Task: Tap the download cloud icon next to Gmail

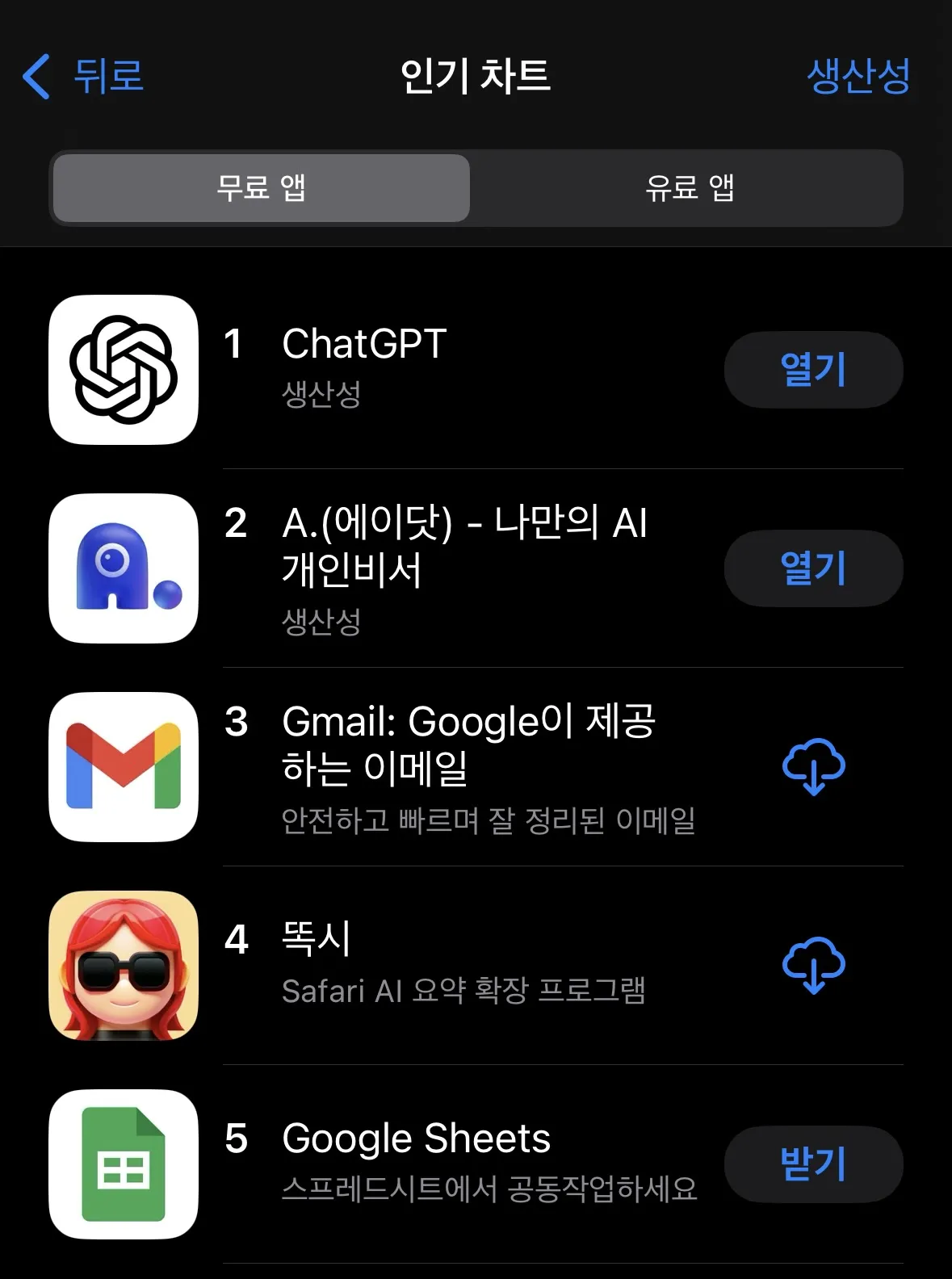Action: click(813, 767)
